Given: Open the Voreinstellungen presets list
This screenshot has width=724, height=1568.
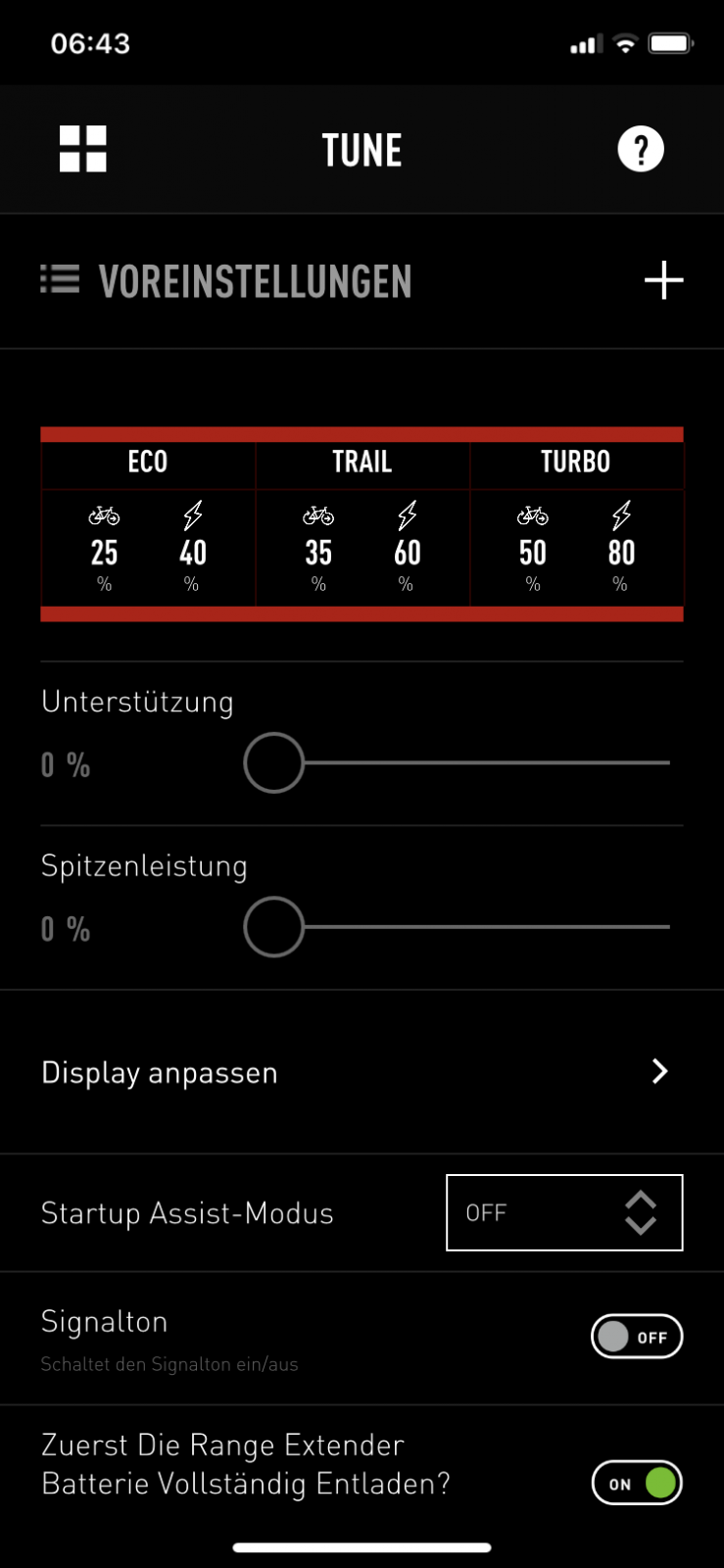Looking at the screenshot, I should (226, 281).
